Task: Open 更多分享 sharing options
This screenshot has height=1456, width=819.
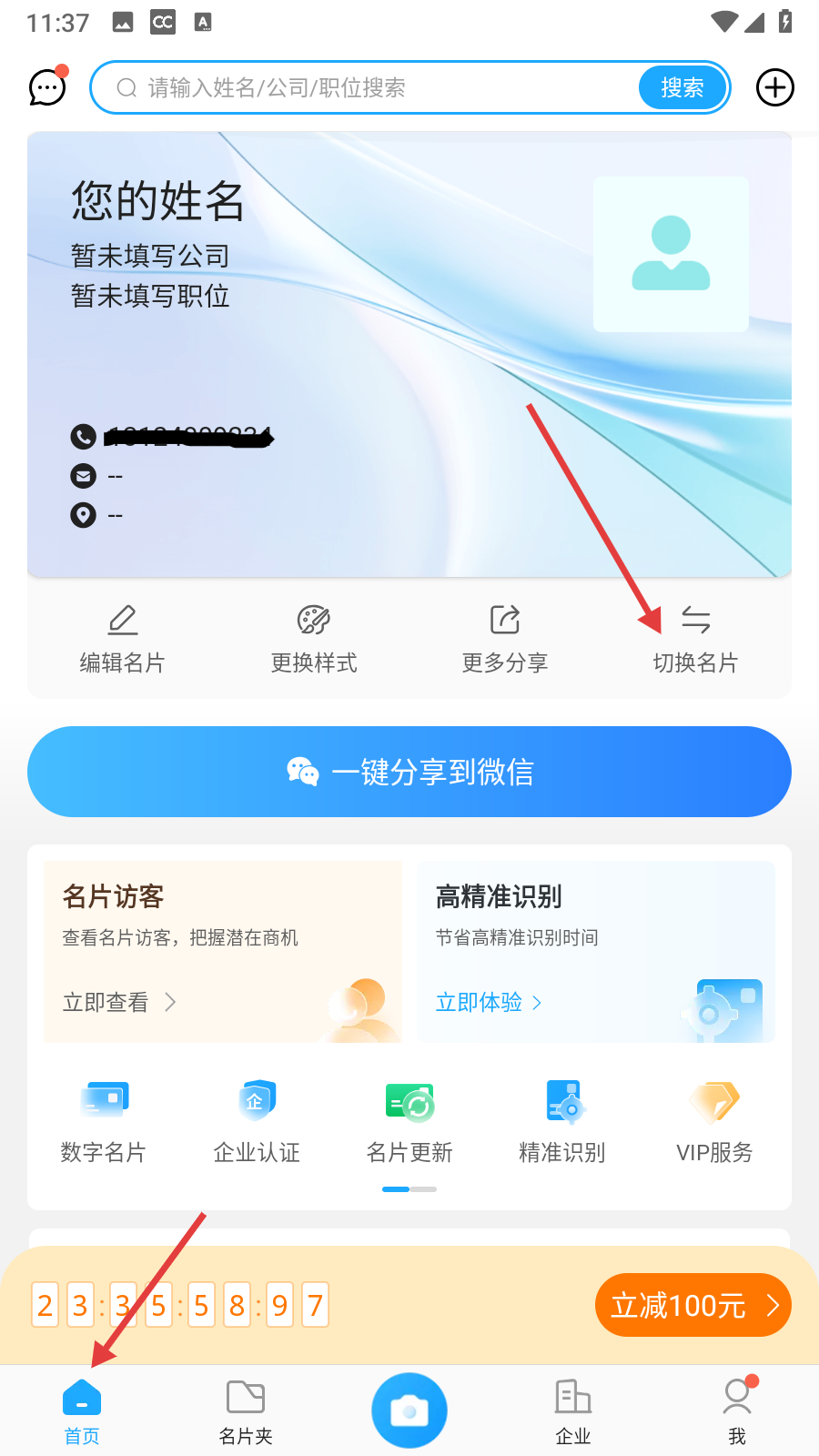Action: [x=505, y=639]
